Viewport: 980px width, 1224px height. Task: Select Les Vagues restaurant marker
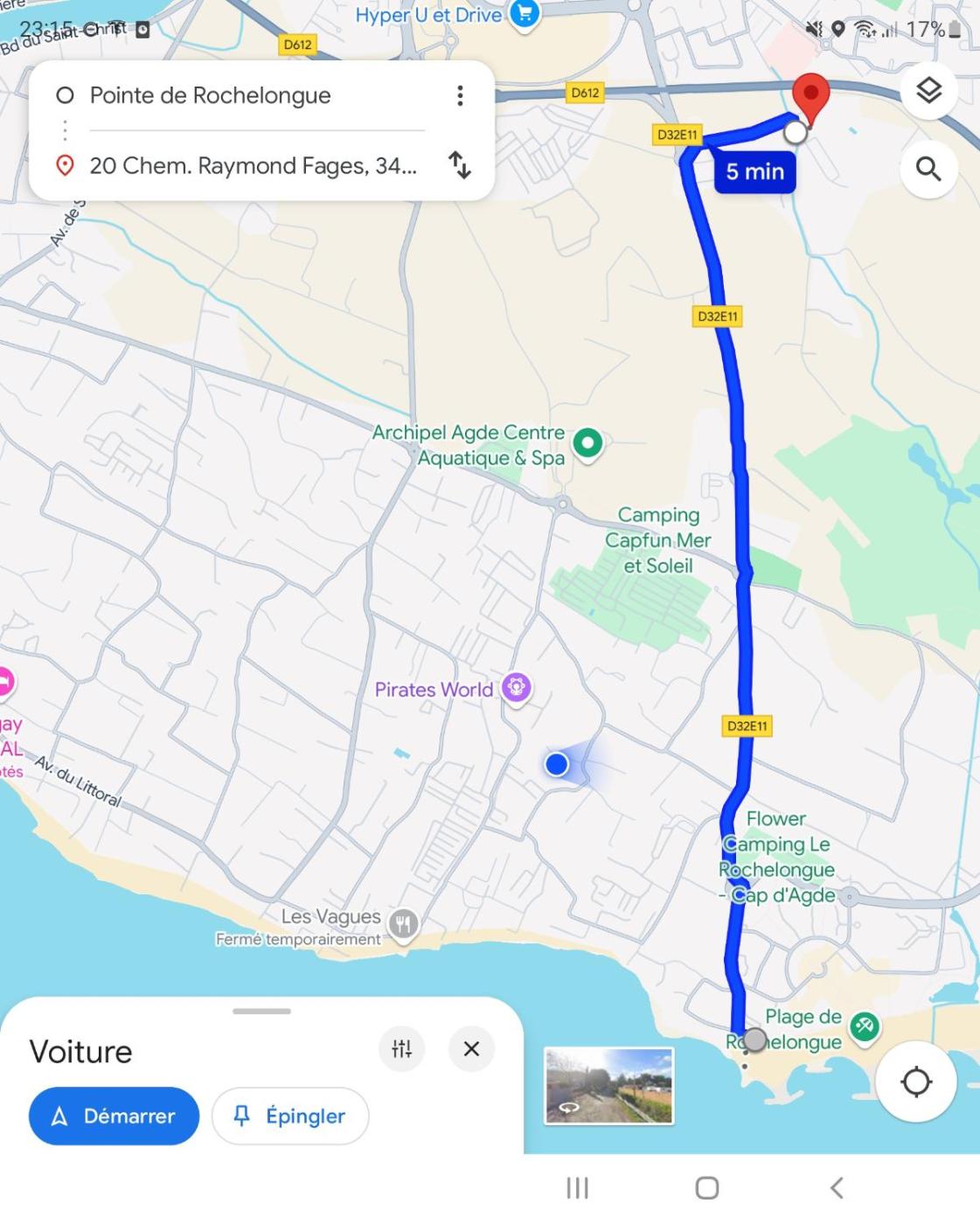tap(403, 923)
